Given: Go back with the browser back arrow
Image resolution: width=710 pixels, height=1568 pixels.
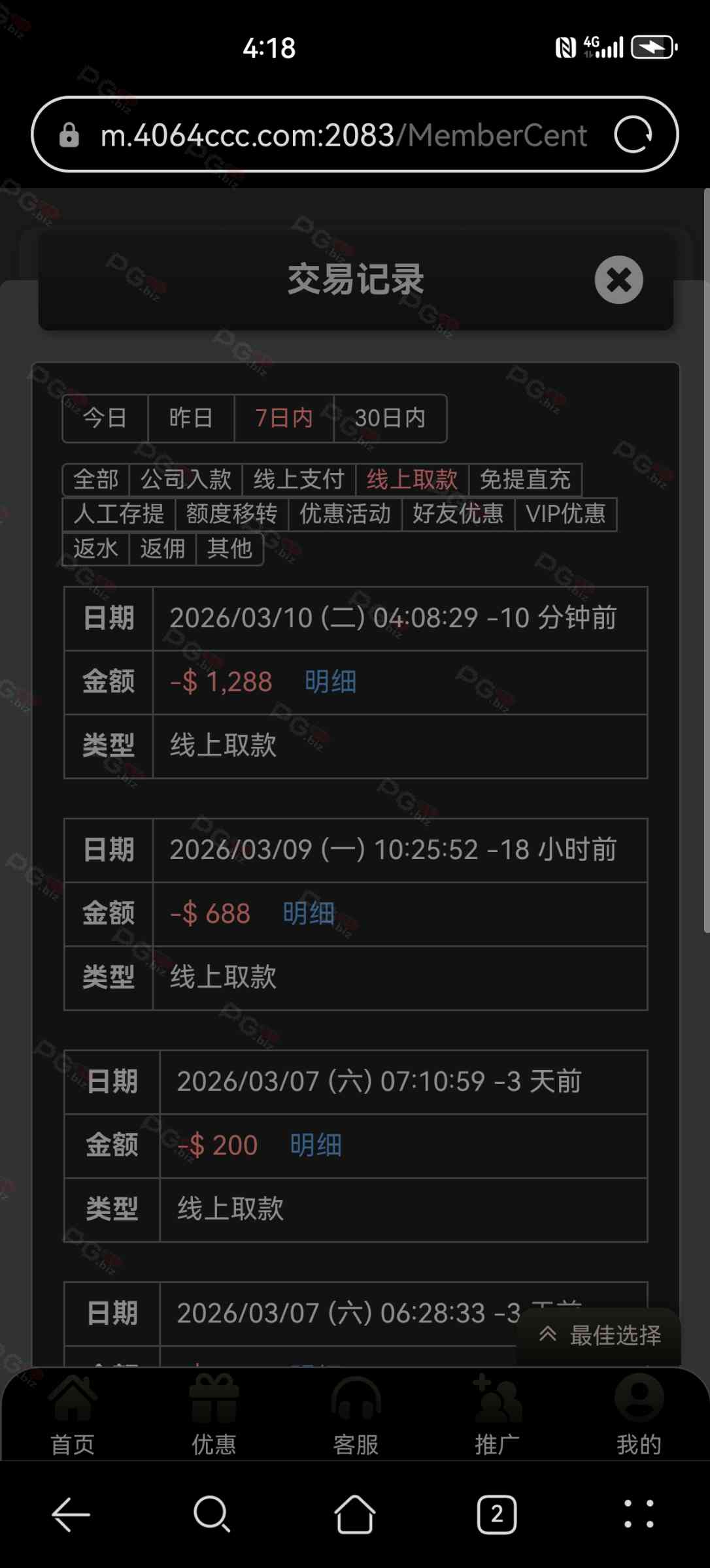Looking at the screenshot, I should tap(71, 1514).
